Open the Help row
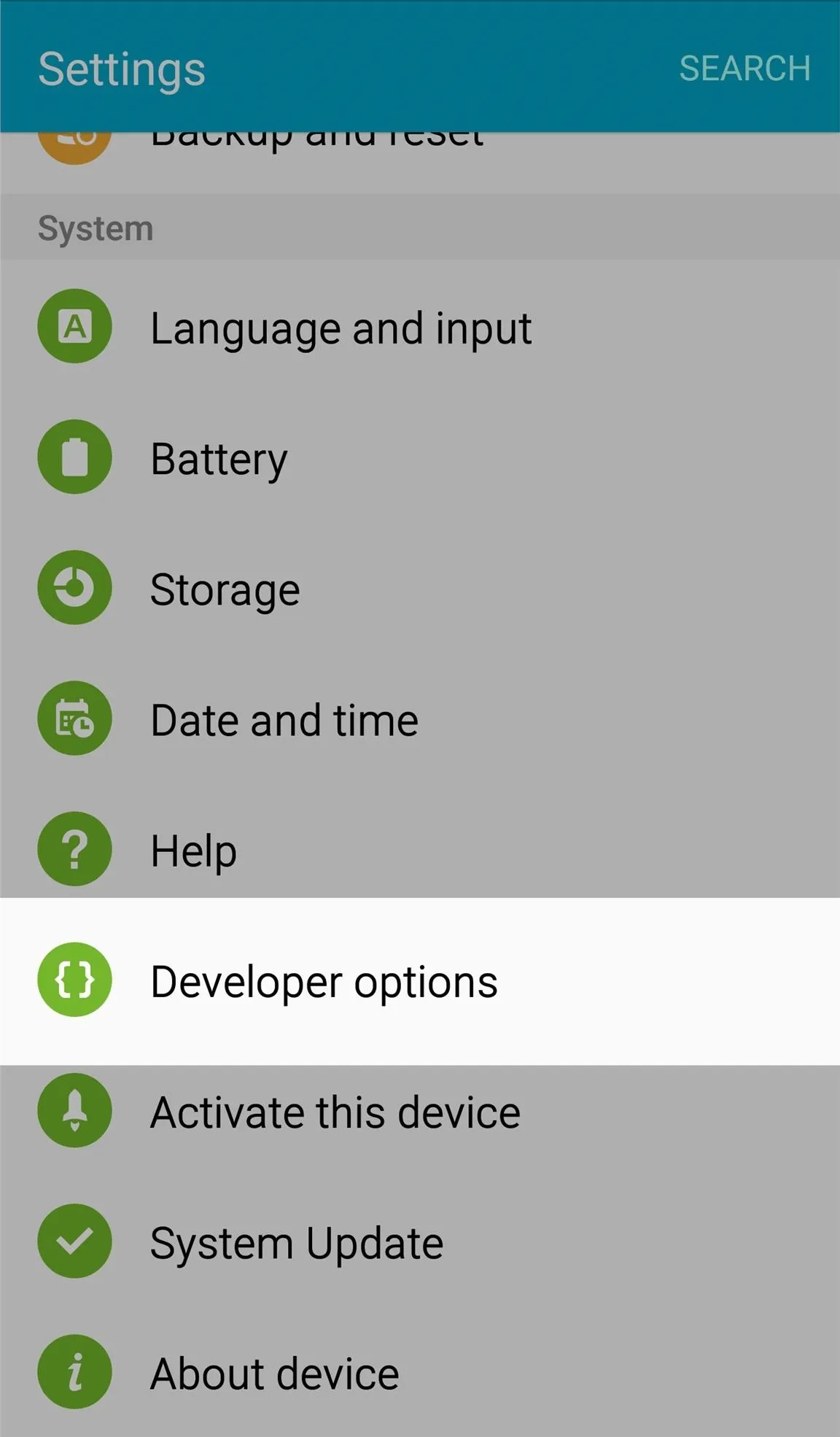The width and height of the screenshot is (840, 1437). coord(420,848)
